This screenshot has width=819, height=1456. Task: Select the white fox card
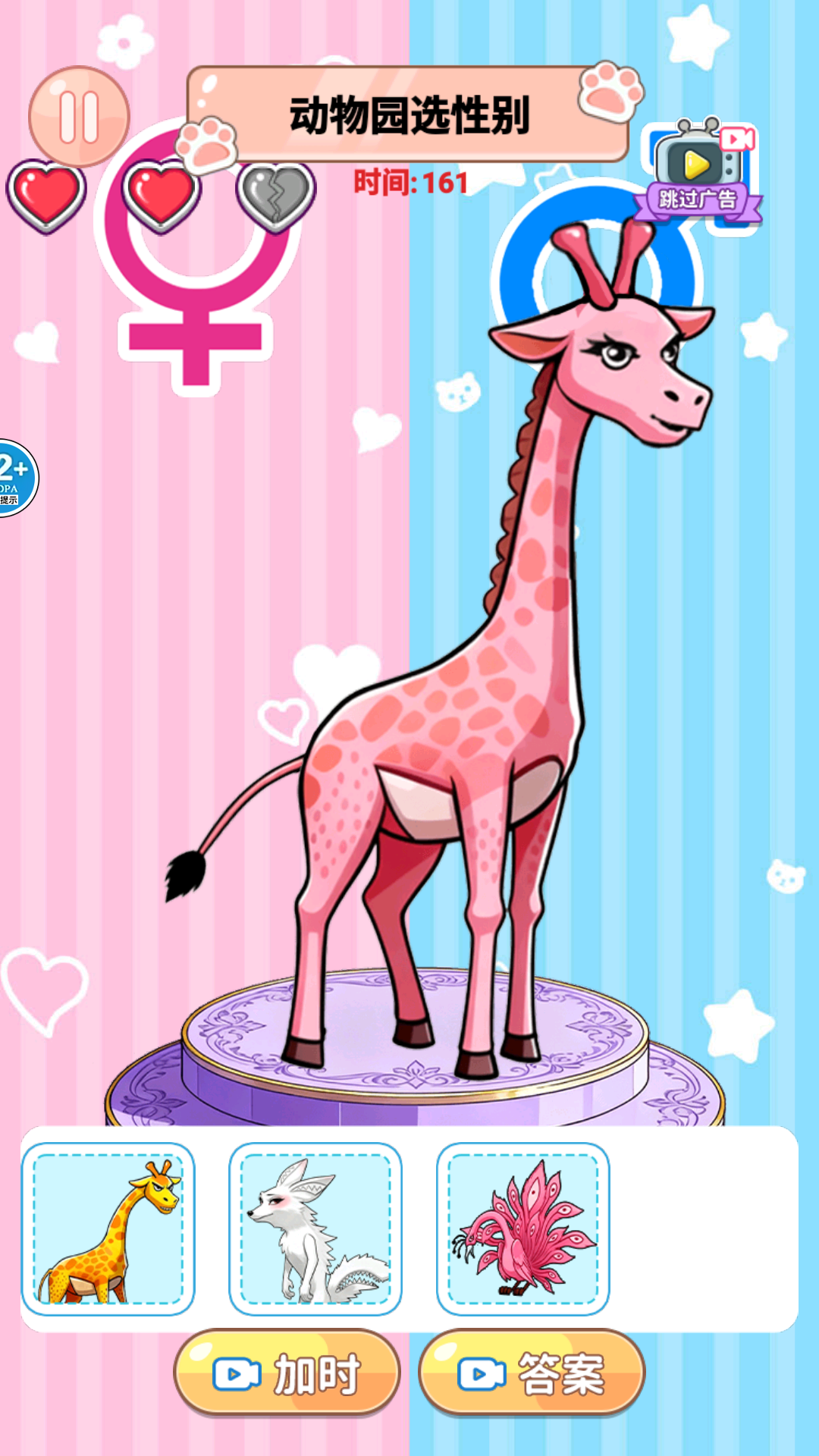point(315,1229)
